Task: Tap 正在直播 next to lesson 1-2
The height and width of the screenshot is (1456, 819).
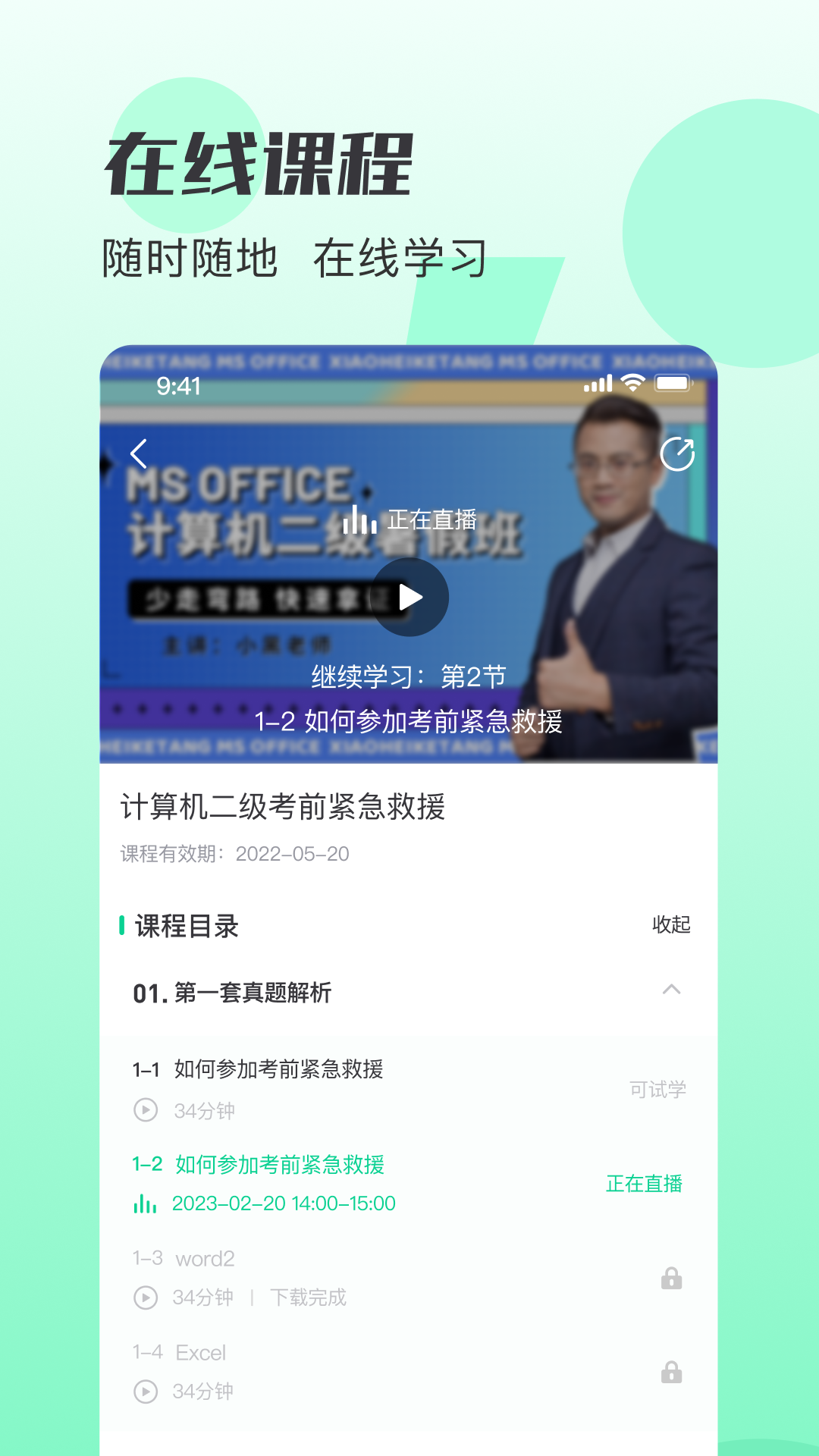Action: point(645,1184)
